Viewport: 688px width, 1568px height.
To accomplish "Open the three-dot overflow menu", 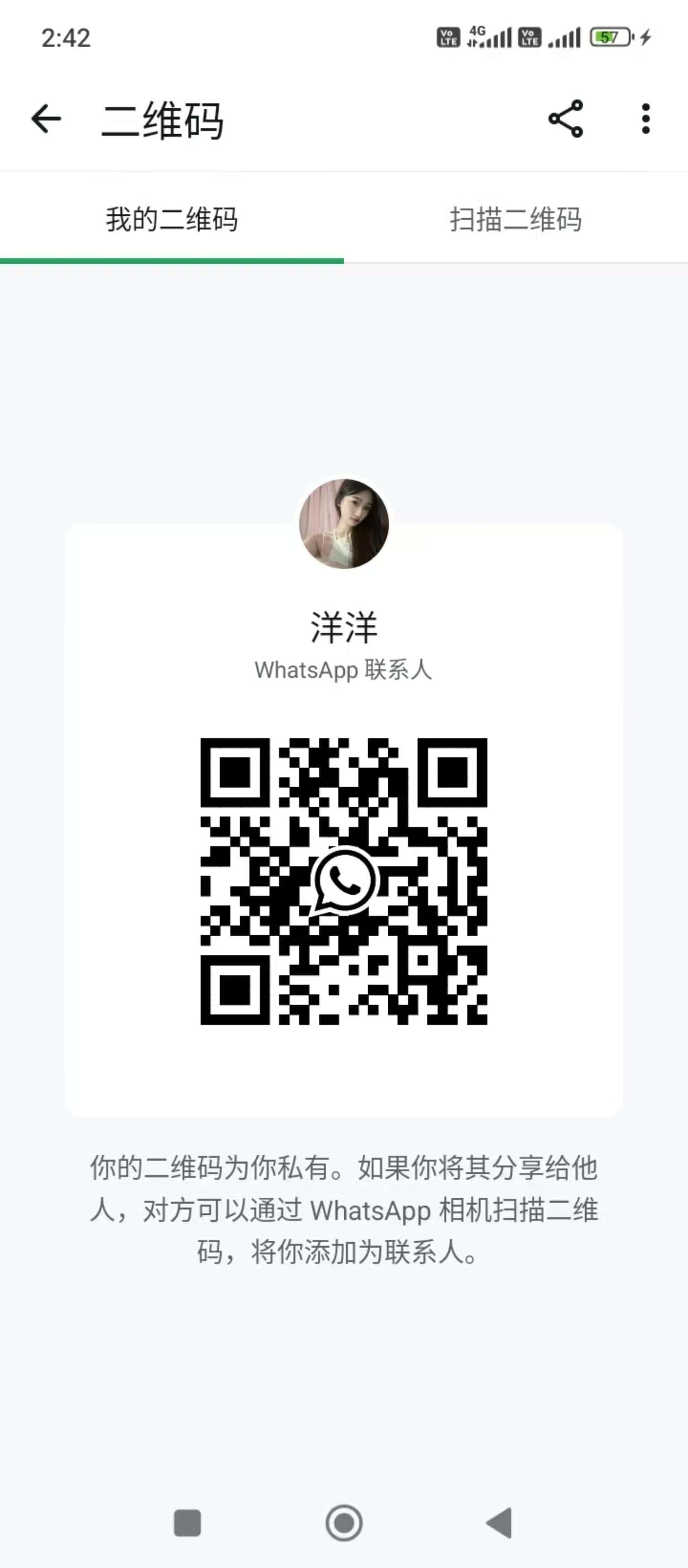I will (645, 119).
